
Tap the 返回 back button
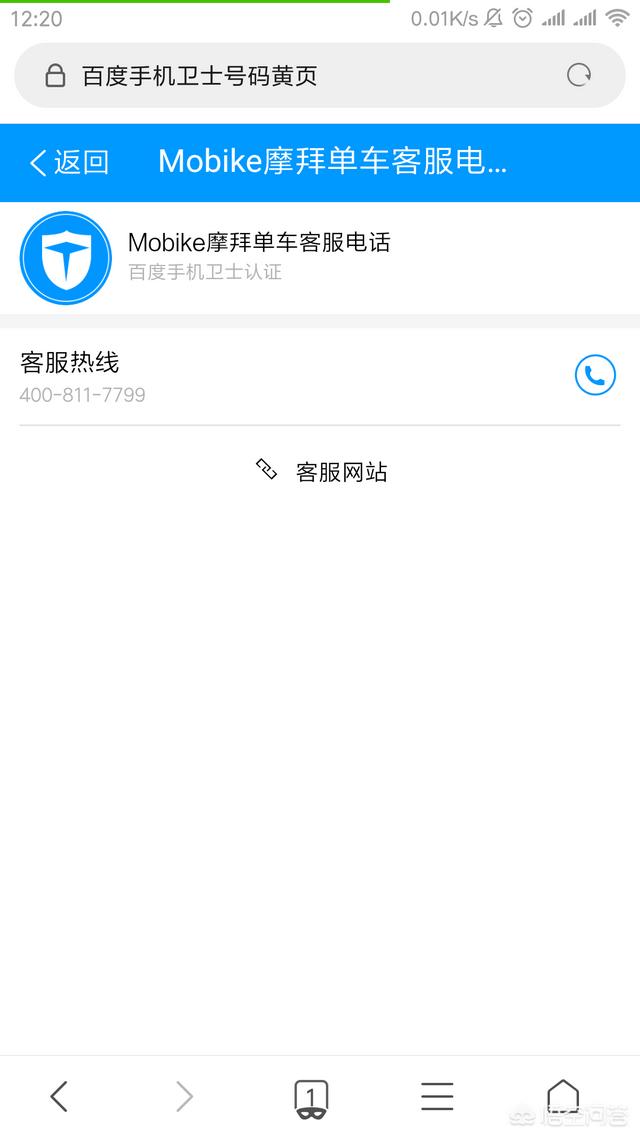(69, 162)
